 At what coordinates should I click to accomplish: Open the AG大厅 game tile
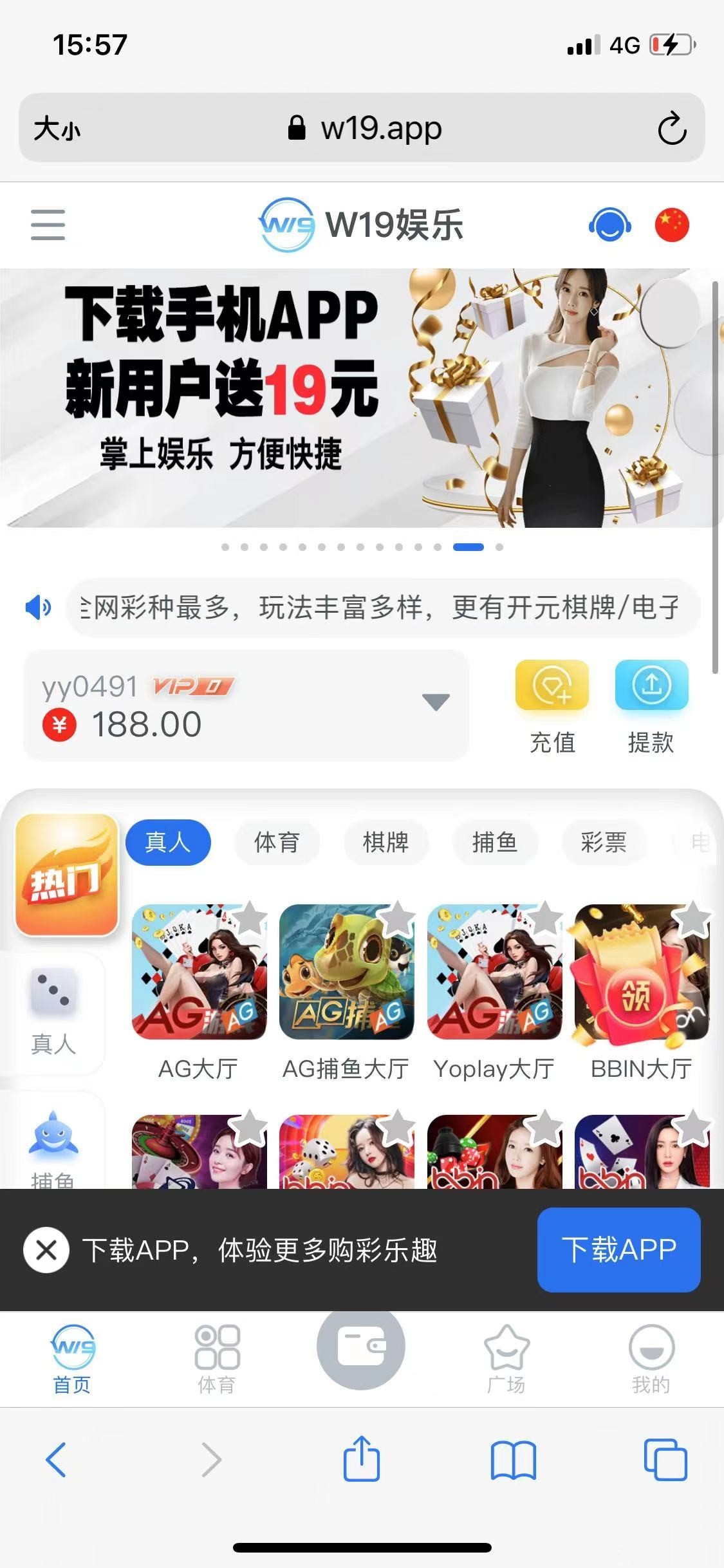(x=199, y=973)
